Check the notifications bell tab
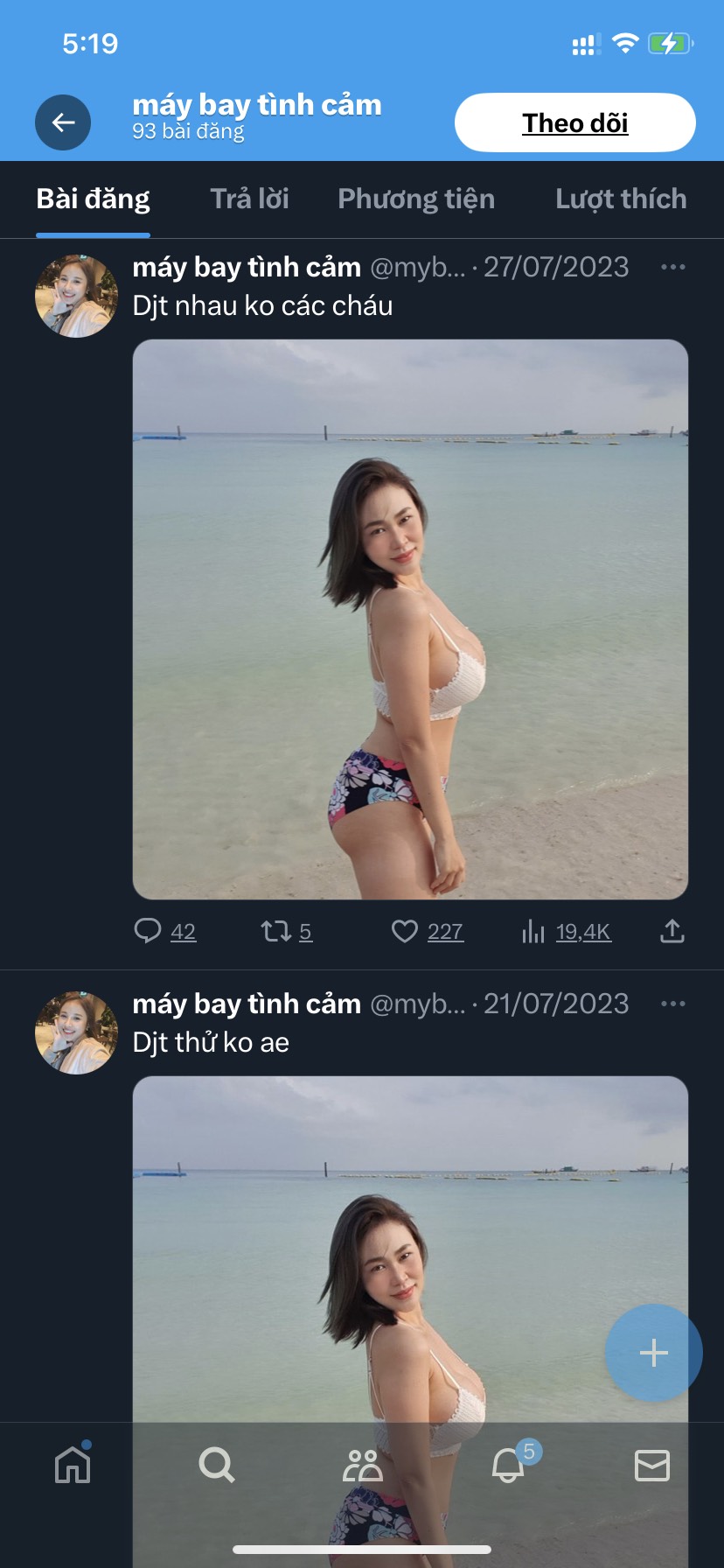Screen dimensions: 724x1568 (x=508, y=1464)
